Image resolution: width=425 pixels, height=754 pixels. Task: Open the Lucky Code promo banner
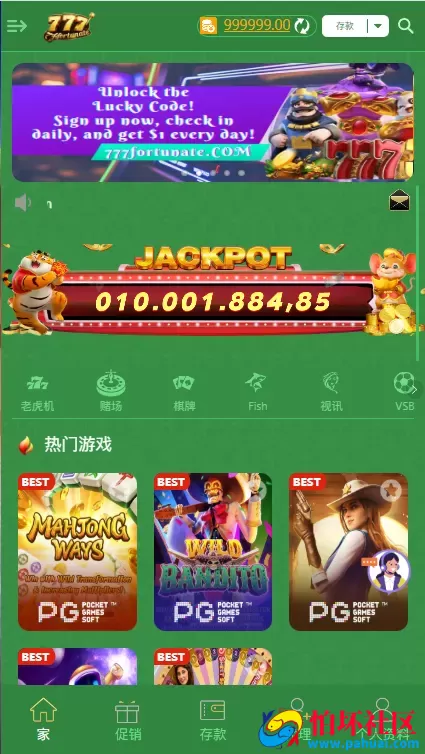pyautogui.click(x=212, y=122)
